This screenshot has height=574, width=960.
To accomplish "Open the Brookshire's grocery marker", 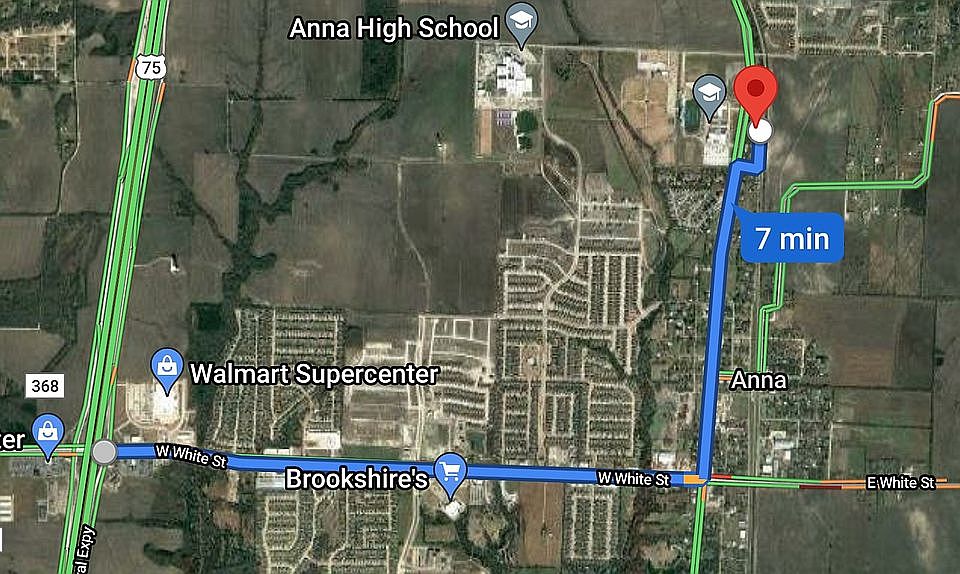I will (x=451, y=472).
